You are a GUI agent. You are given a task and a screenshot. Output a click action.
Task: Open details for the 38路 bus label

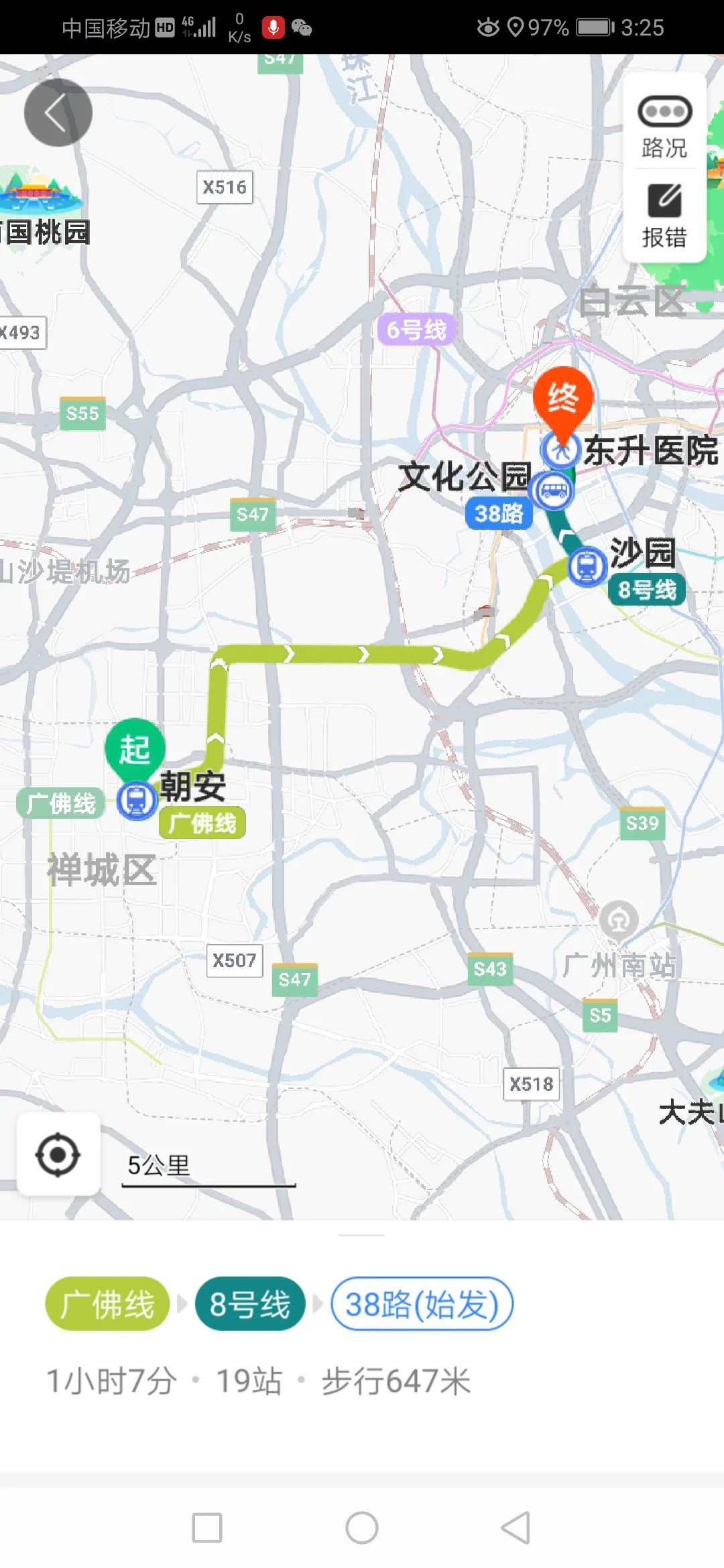(499, 515)
